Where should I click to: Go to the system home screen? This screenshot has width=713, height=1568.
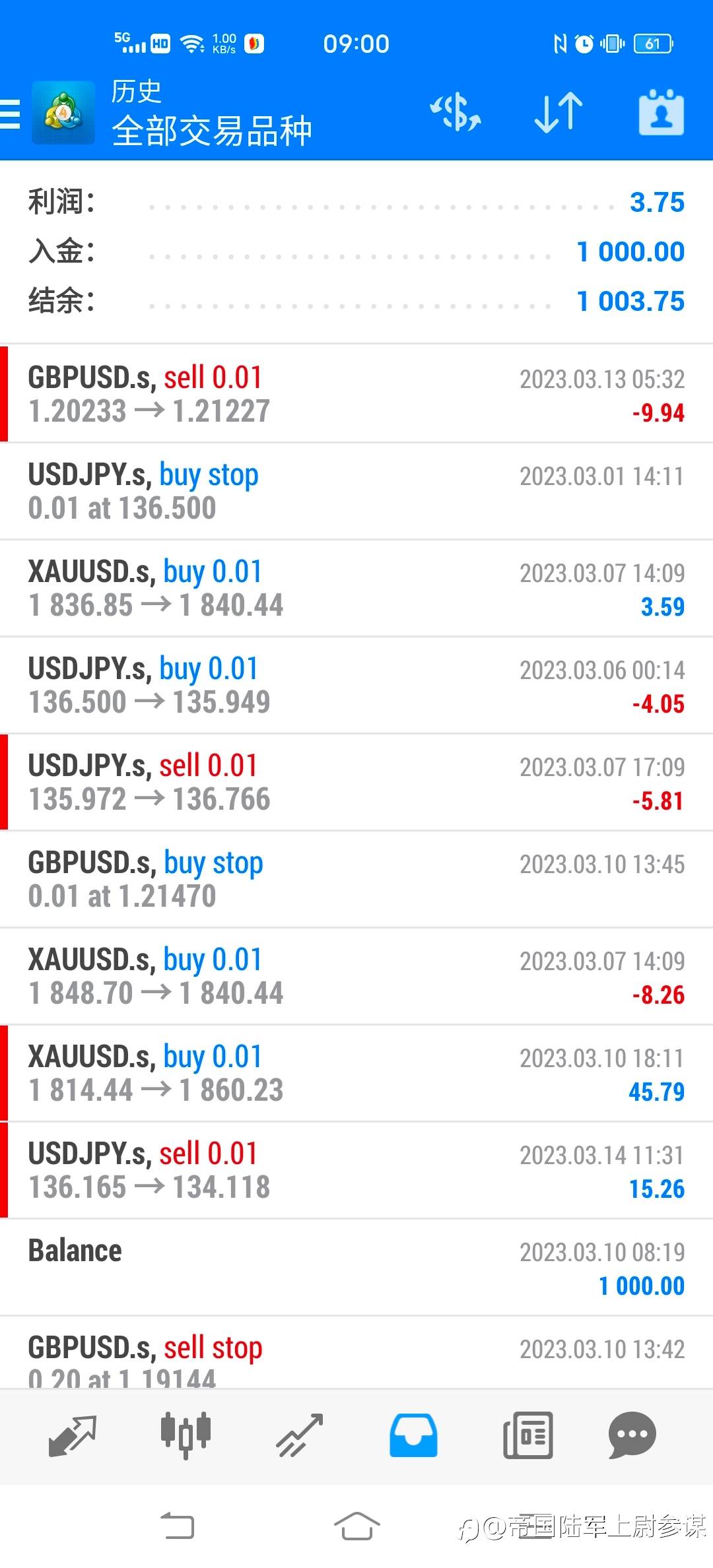click(356, 1526)
